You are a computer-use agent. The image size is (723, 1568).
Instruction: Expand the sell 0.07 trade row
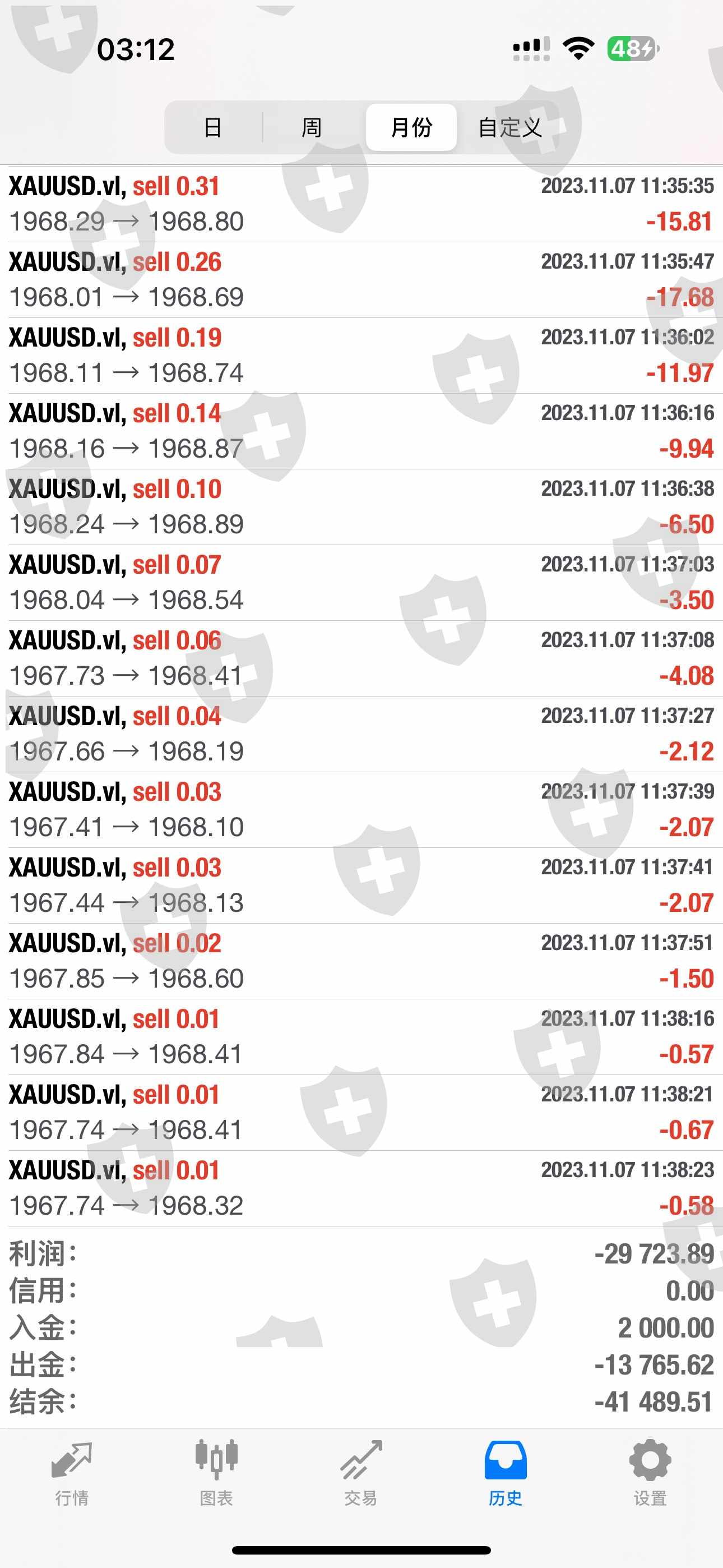click(x=361, y=582)
